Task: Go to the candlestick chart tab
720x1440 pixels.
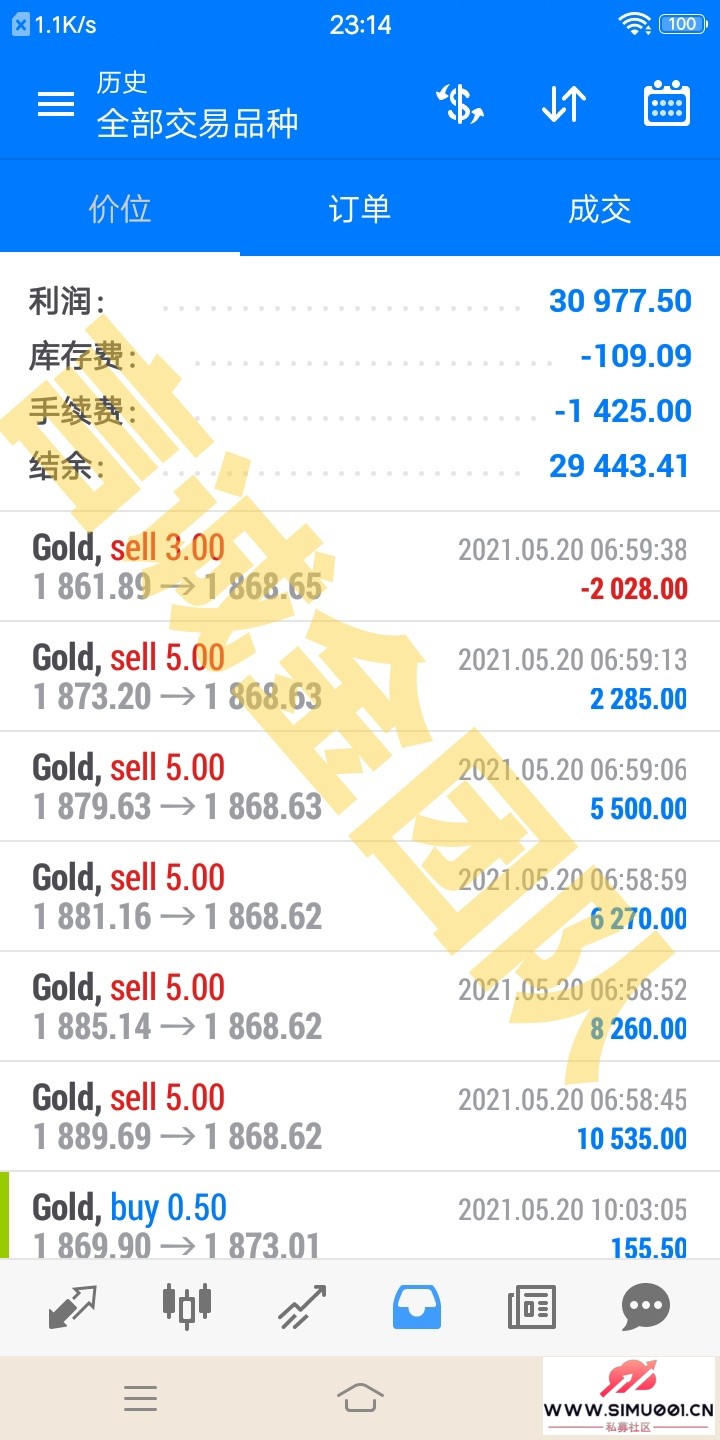Action: (x=187, y=1306)
